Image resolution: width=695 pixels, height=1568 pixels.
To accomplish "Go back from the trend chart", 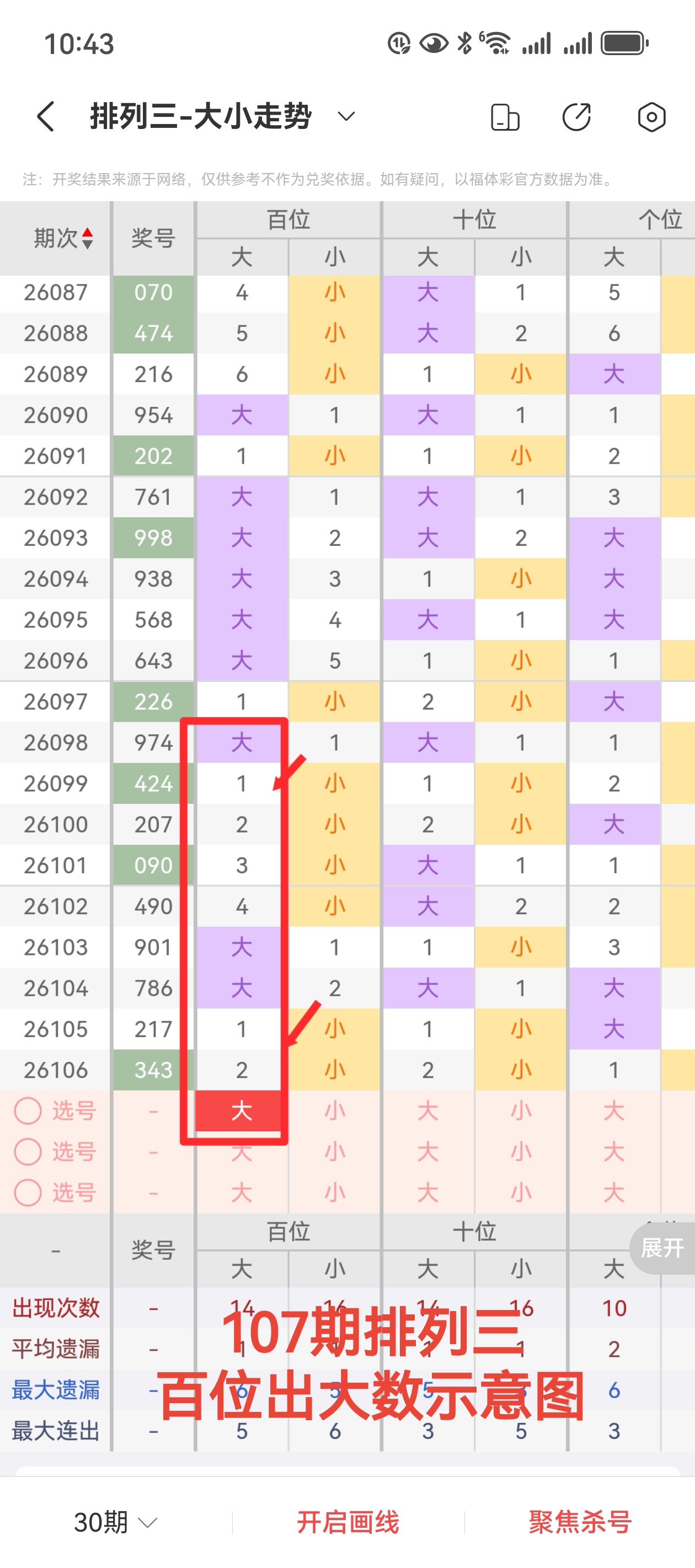I will (x=46, y=116).
